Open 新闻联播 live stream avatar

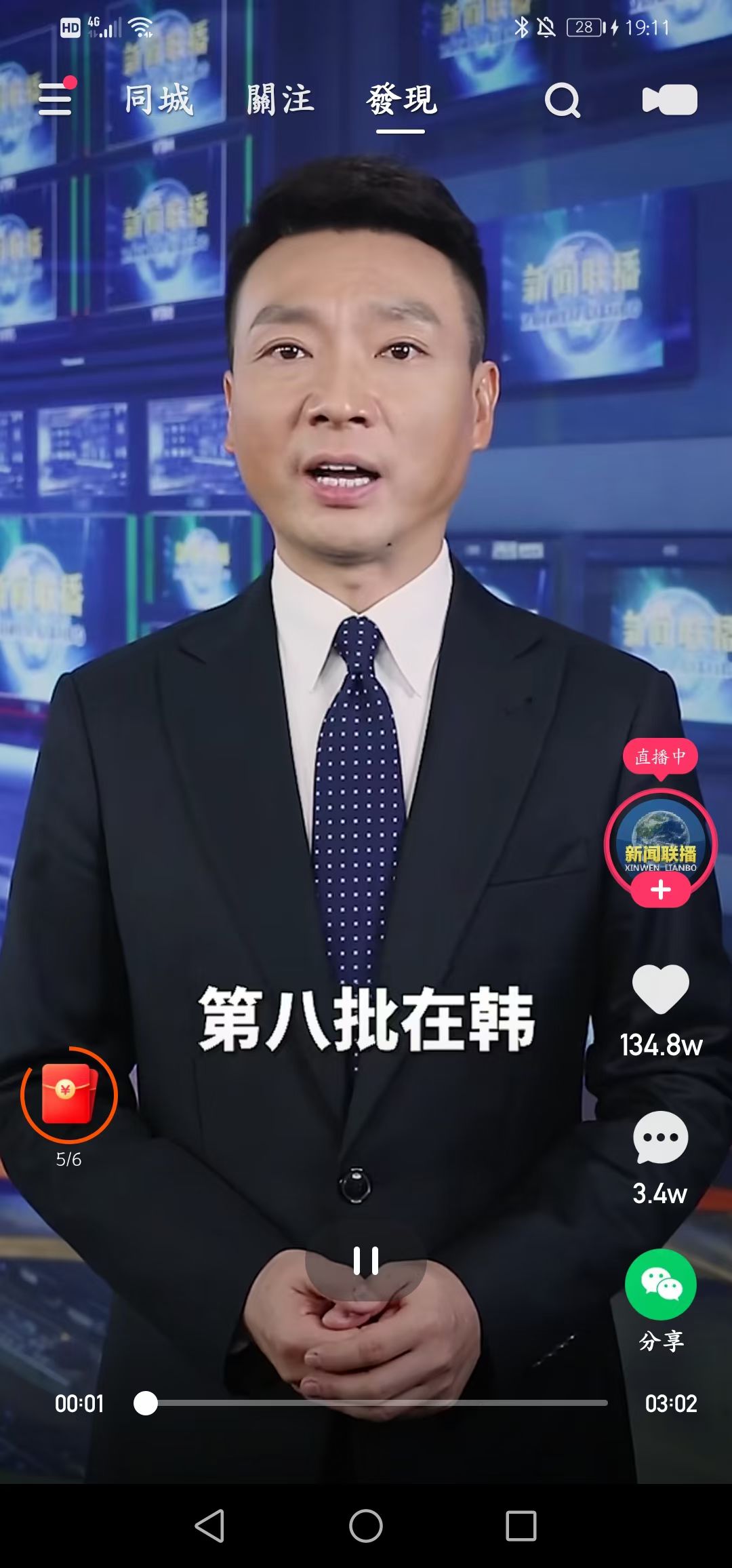coord(660,841)
